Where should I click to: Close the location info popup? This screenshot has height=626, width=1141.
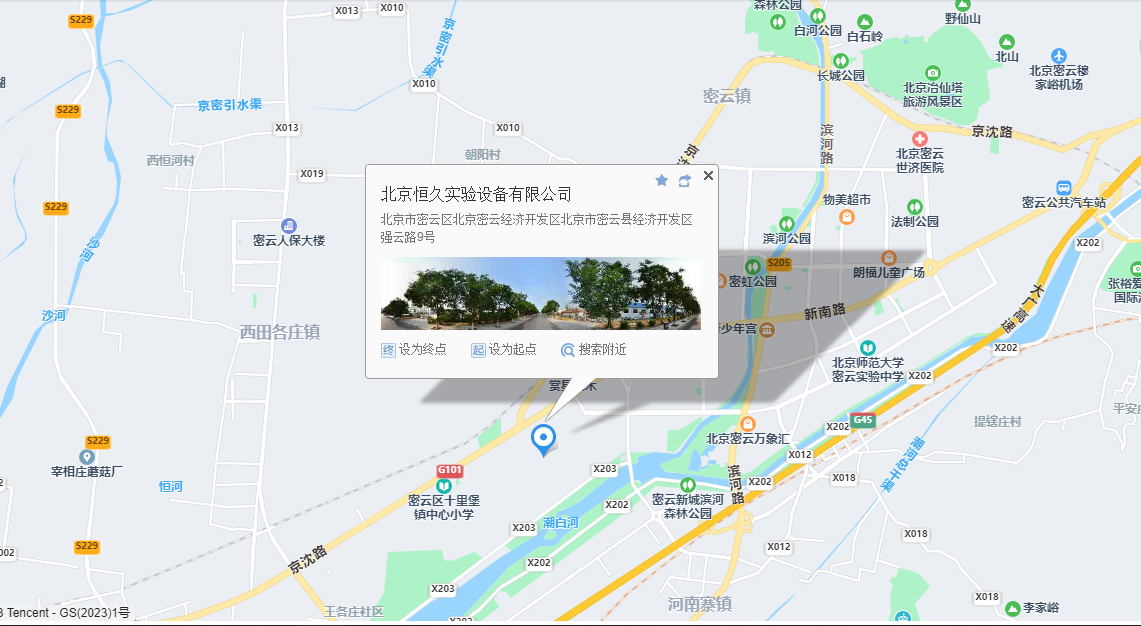[708, 176]
